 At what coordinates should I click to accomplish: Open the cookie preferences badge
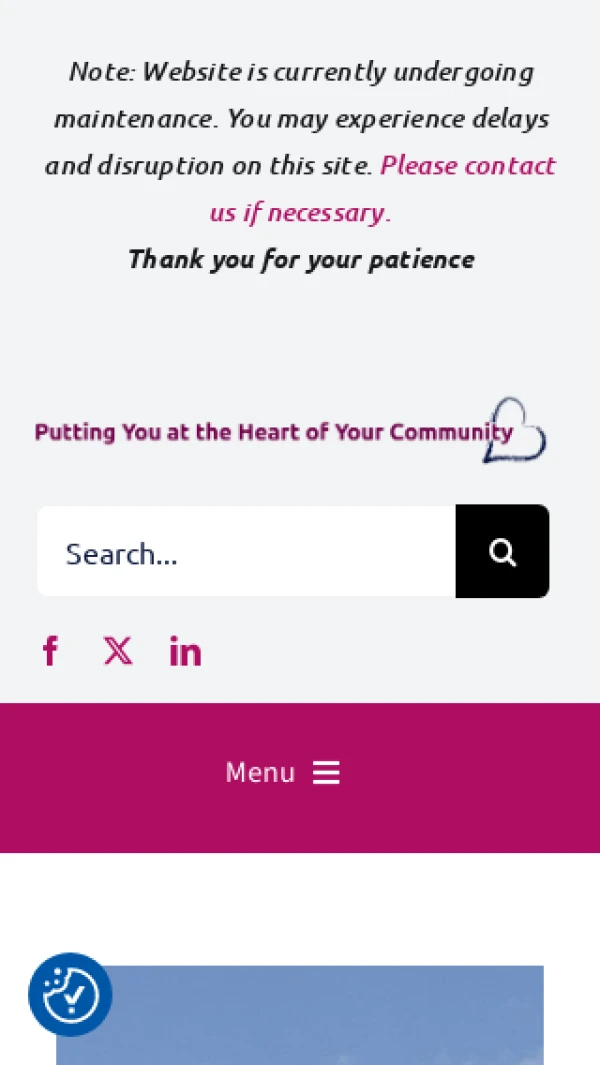click(x=70, y=995)
